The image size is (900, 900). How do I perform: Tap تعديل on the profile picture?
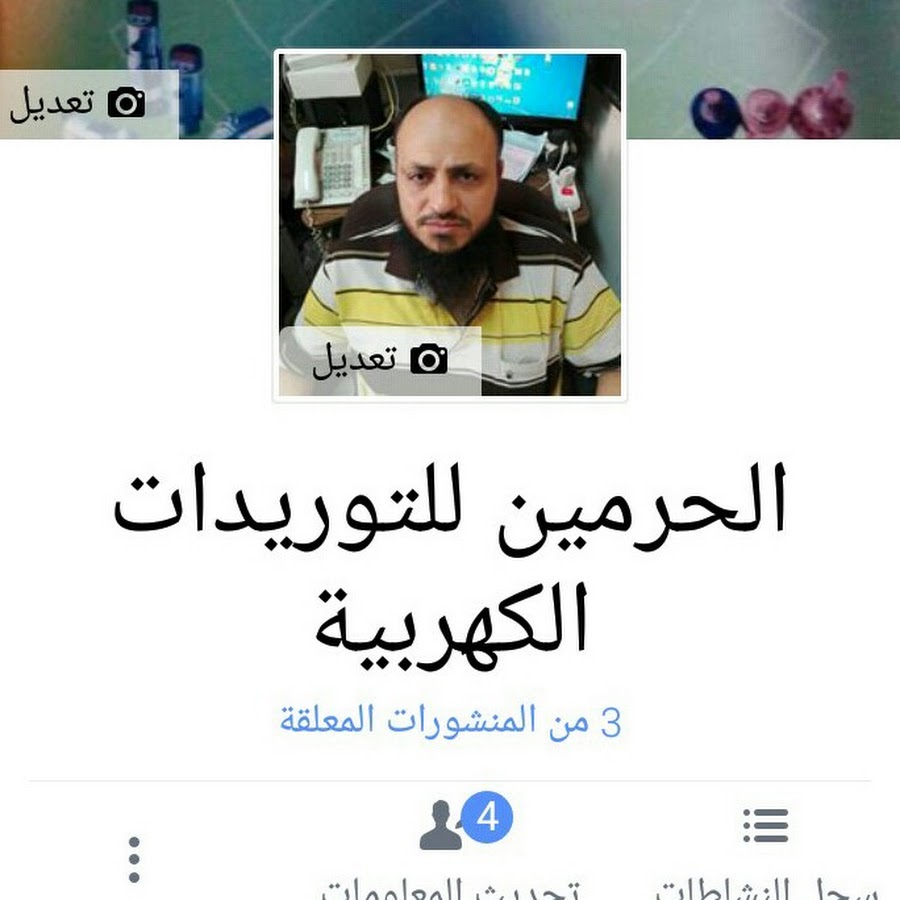[380, 360]
